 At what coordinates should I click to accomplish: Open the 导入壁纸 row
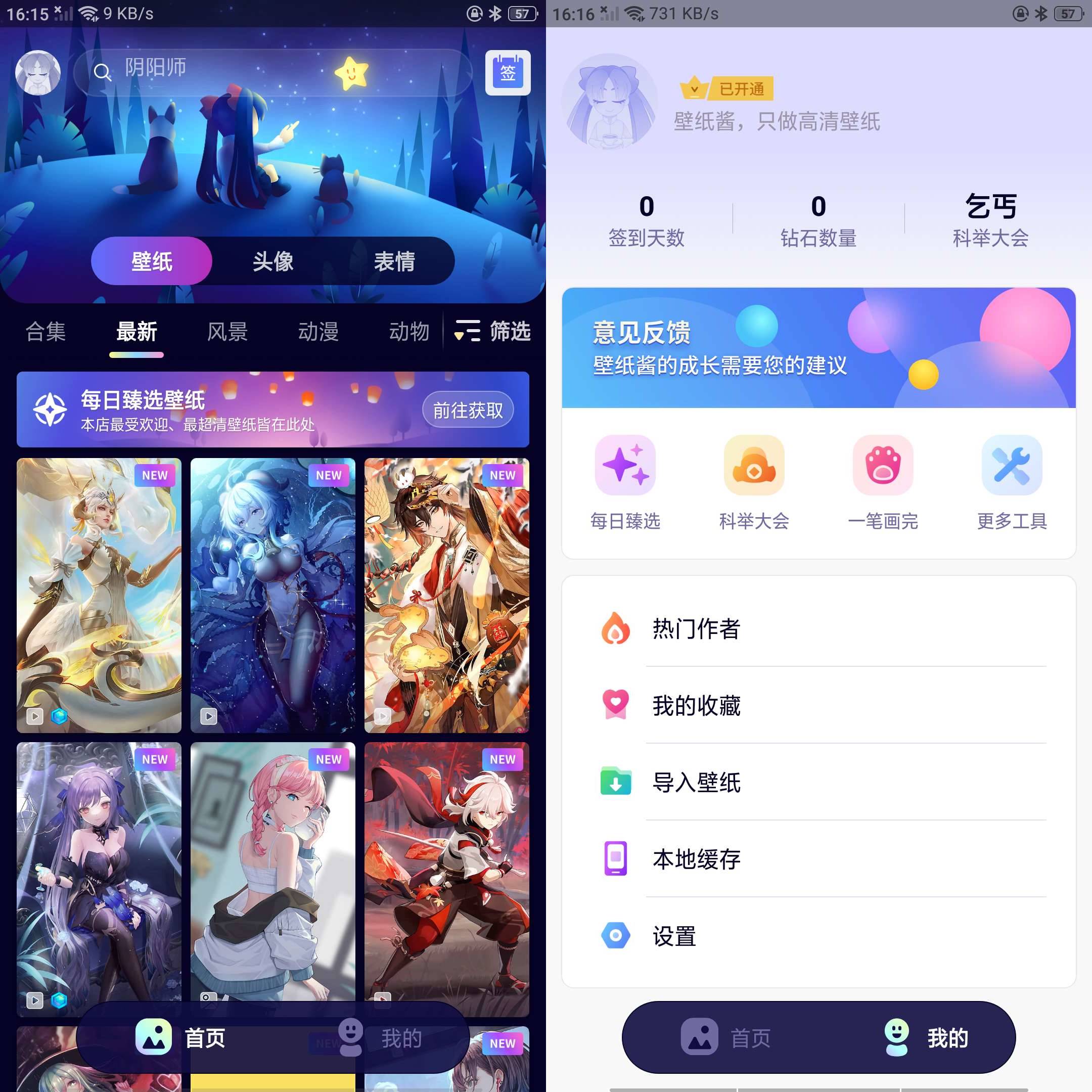818,782
